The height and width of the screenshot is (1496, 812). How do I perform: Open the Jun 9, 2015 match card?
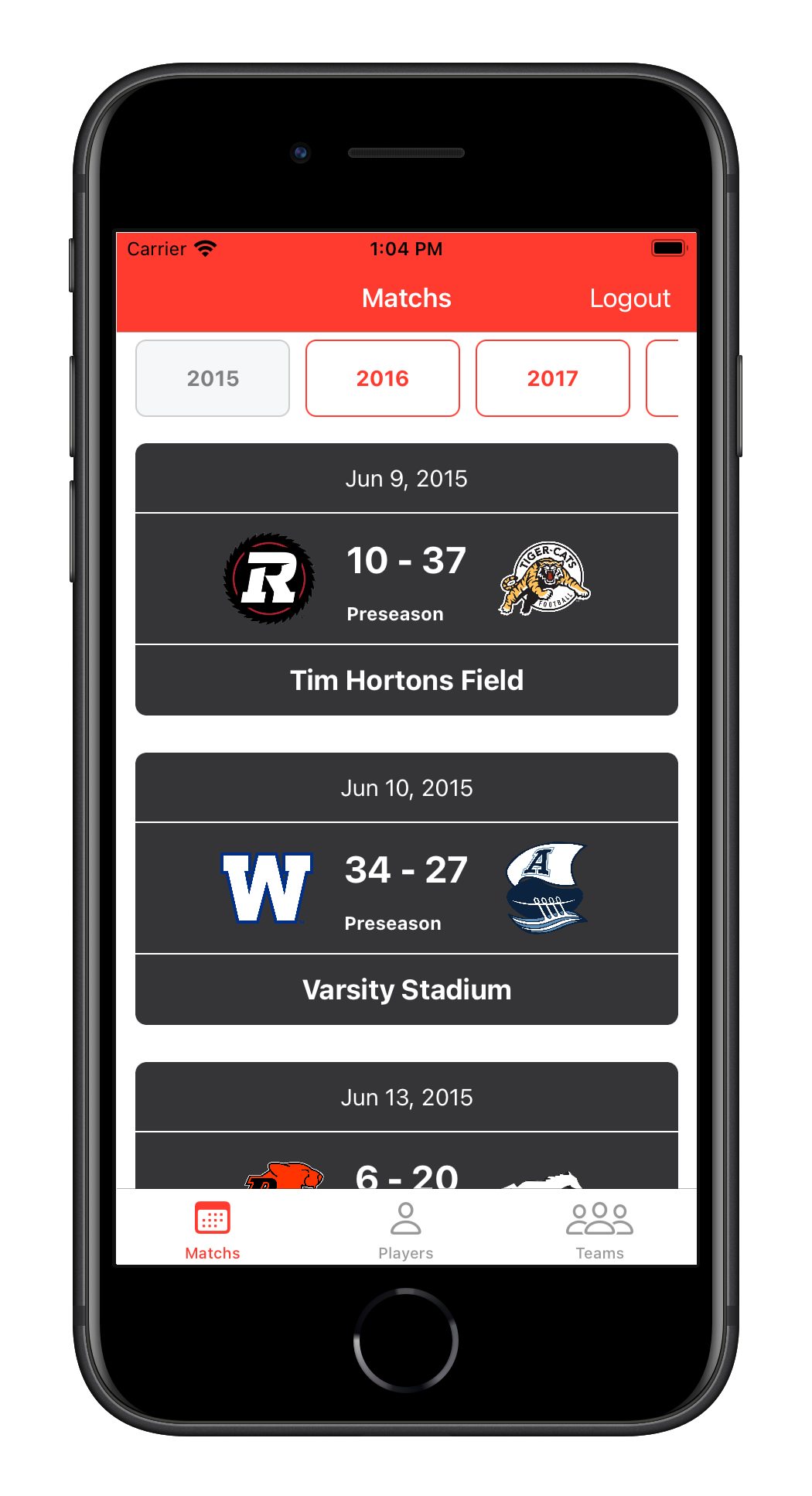click(407, 579)
